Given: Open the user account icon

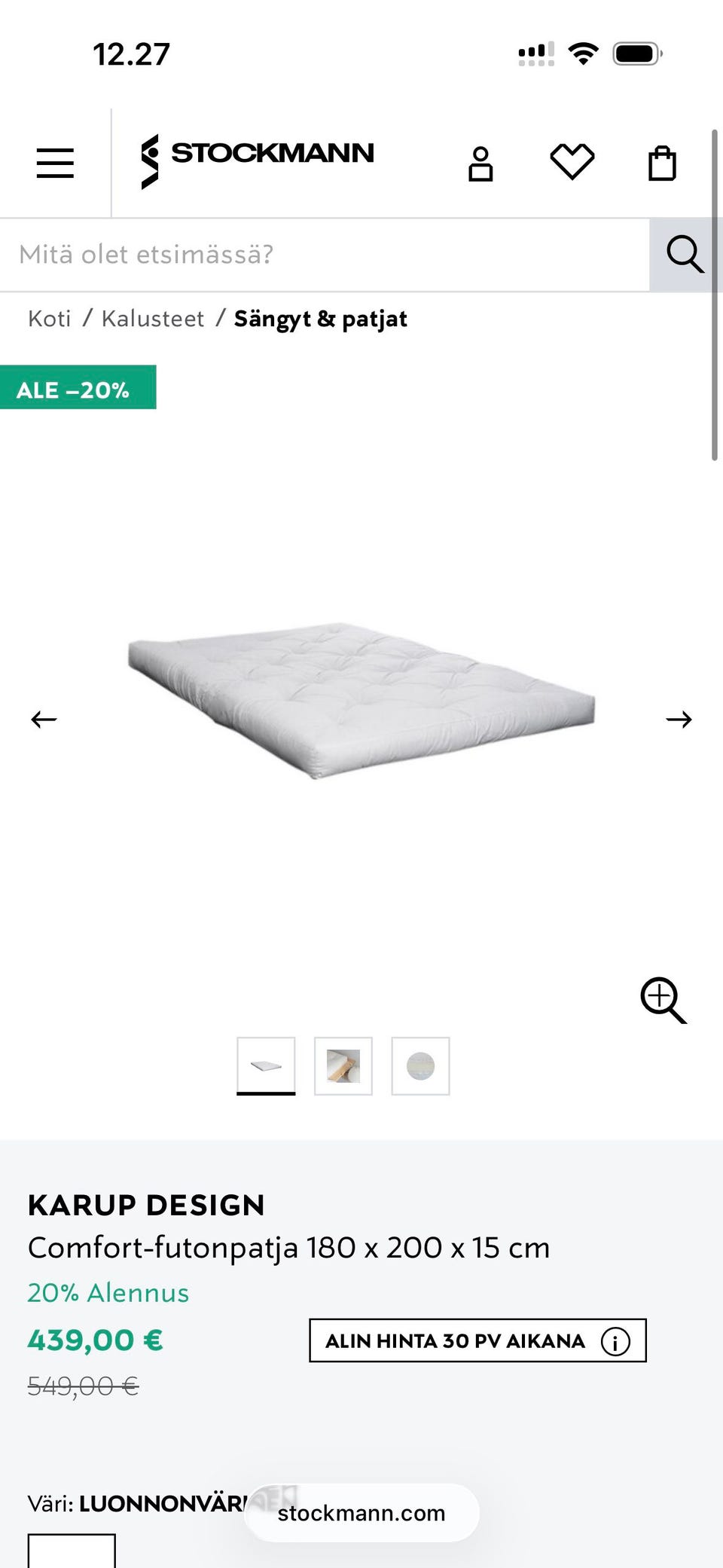Looking at the screenshot, I should coord(480,164).
